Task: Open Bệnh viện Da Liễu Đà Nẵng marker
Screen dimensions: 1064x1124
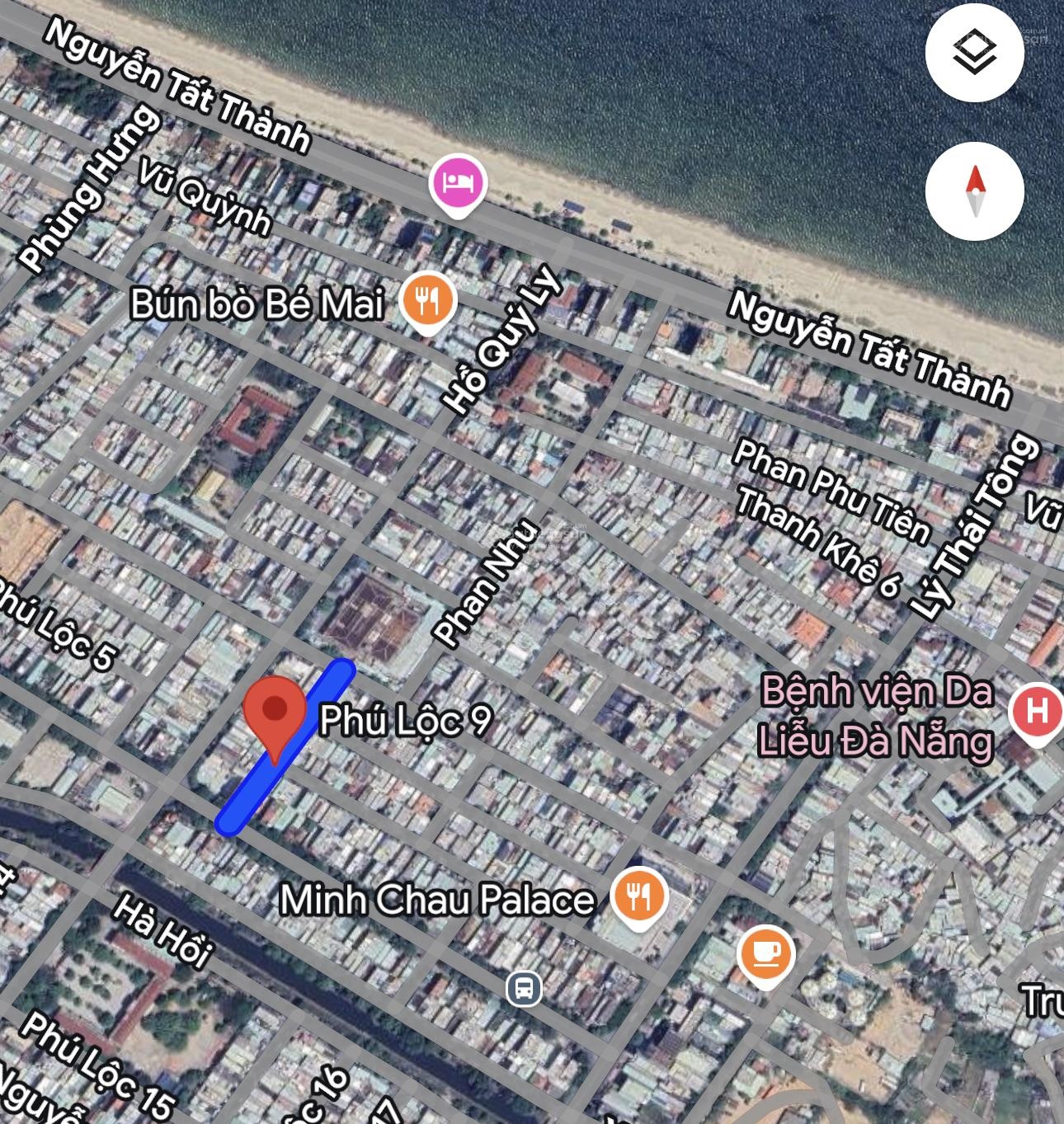Action: click(x=1037, y=711)
